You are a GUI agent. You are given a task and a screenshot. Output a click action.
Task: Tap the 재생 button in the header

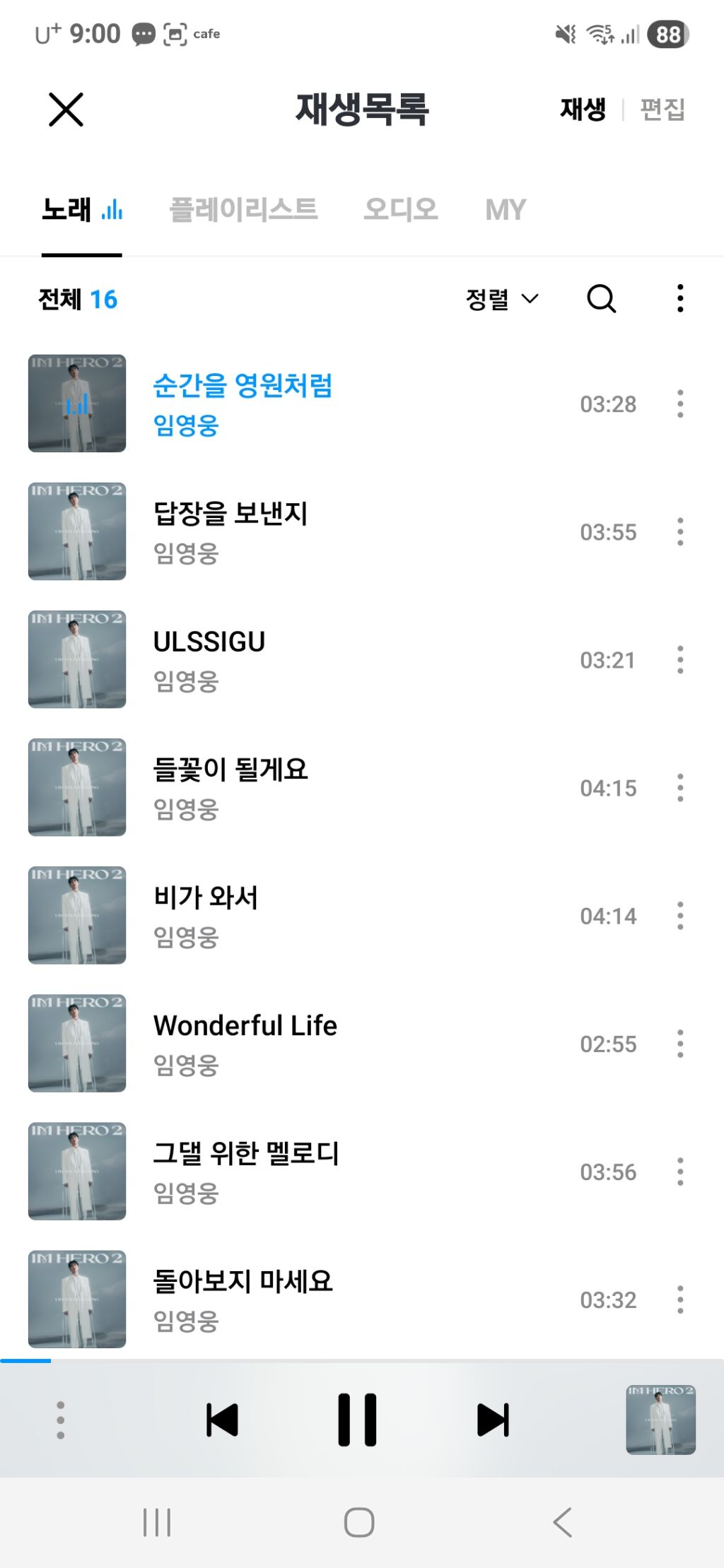coord(583,110)
